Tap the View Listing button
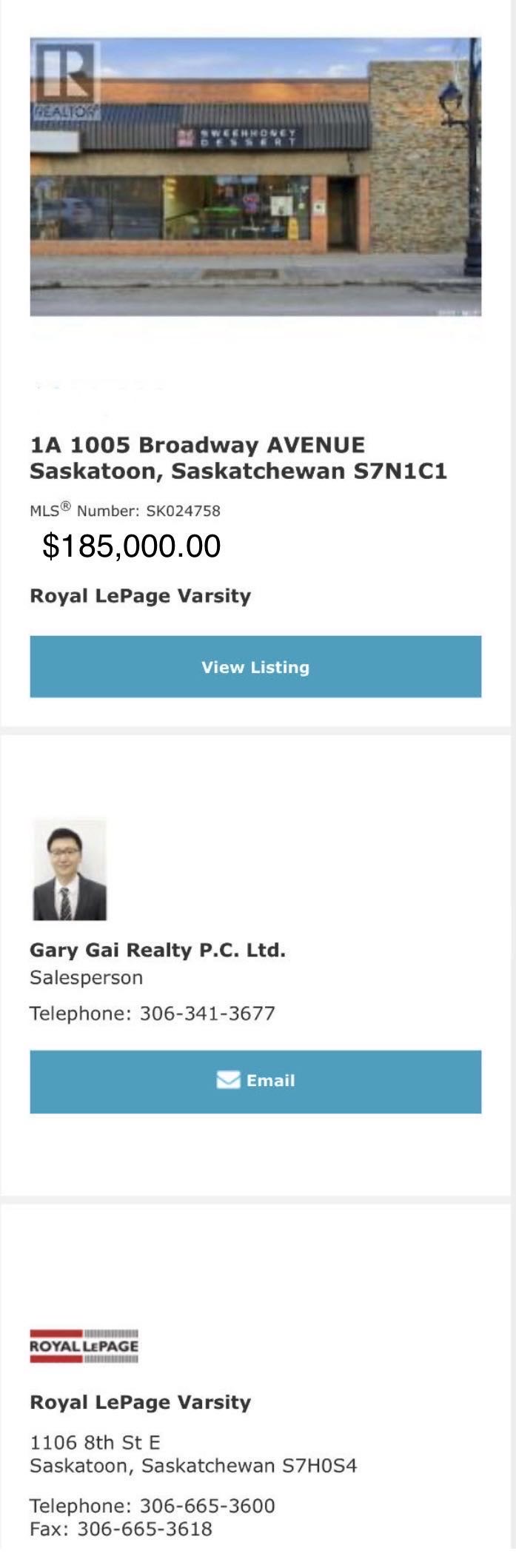Screen dimensions: 516x1568 [x=255, y=666]
